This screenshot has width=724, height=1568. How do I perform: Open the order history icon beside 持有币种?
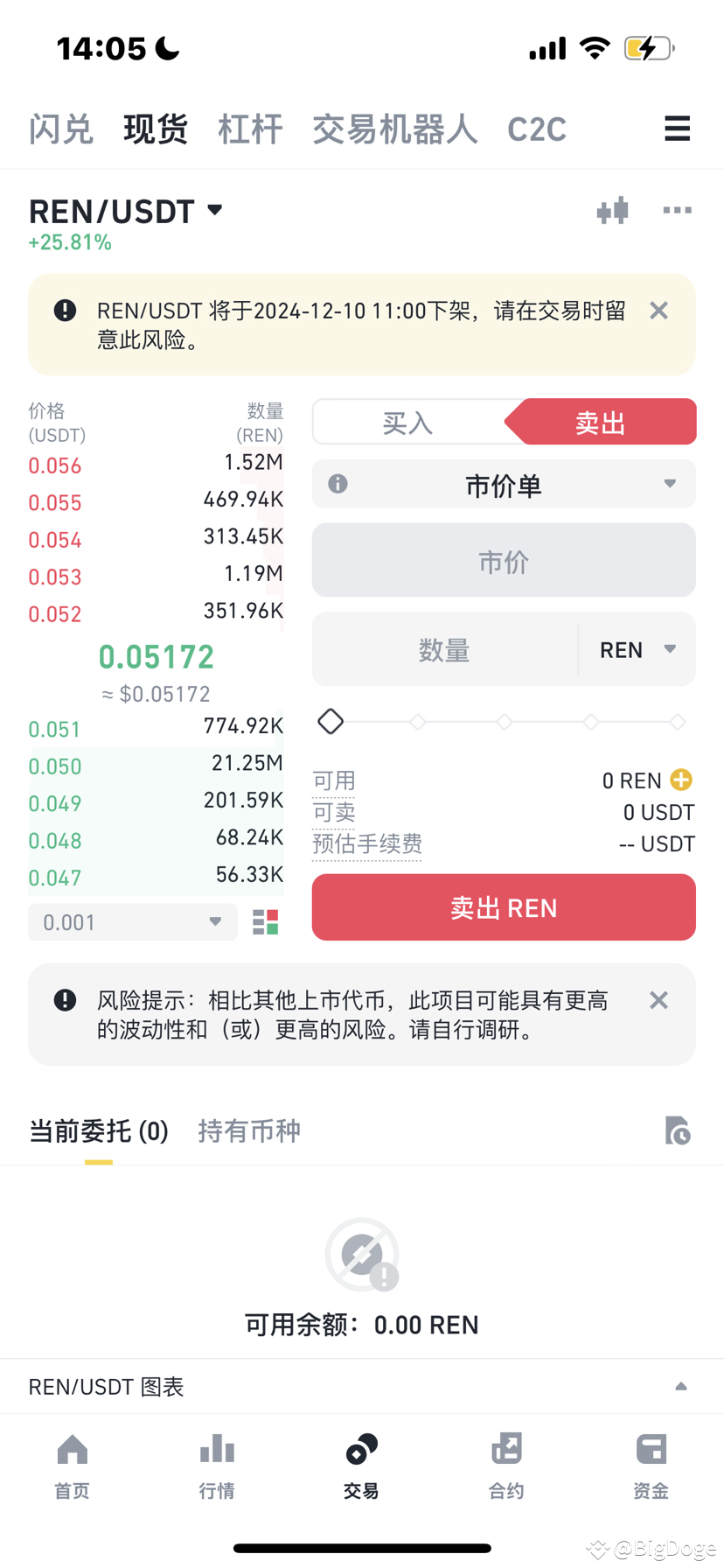point(676,1131)
